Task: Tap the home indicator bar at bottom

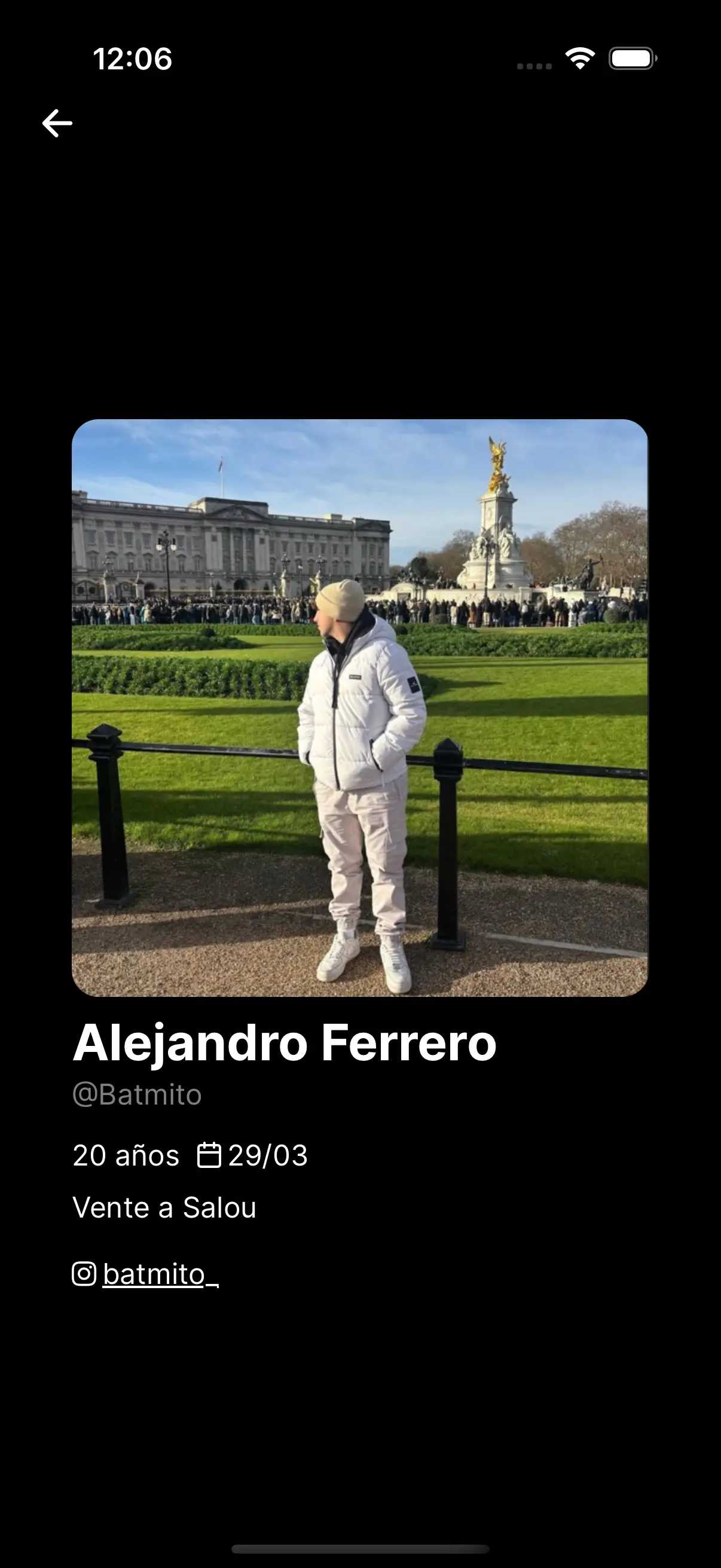Action: [x=360, y=1546]
